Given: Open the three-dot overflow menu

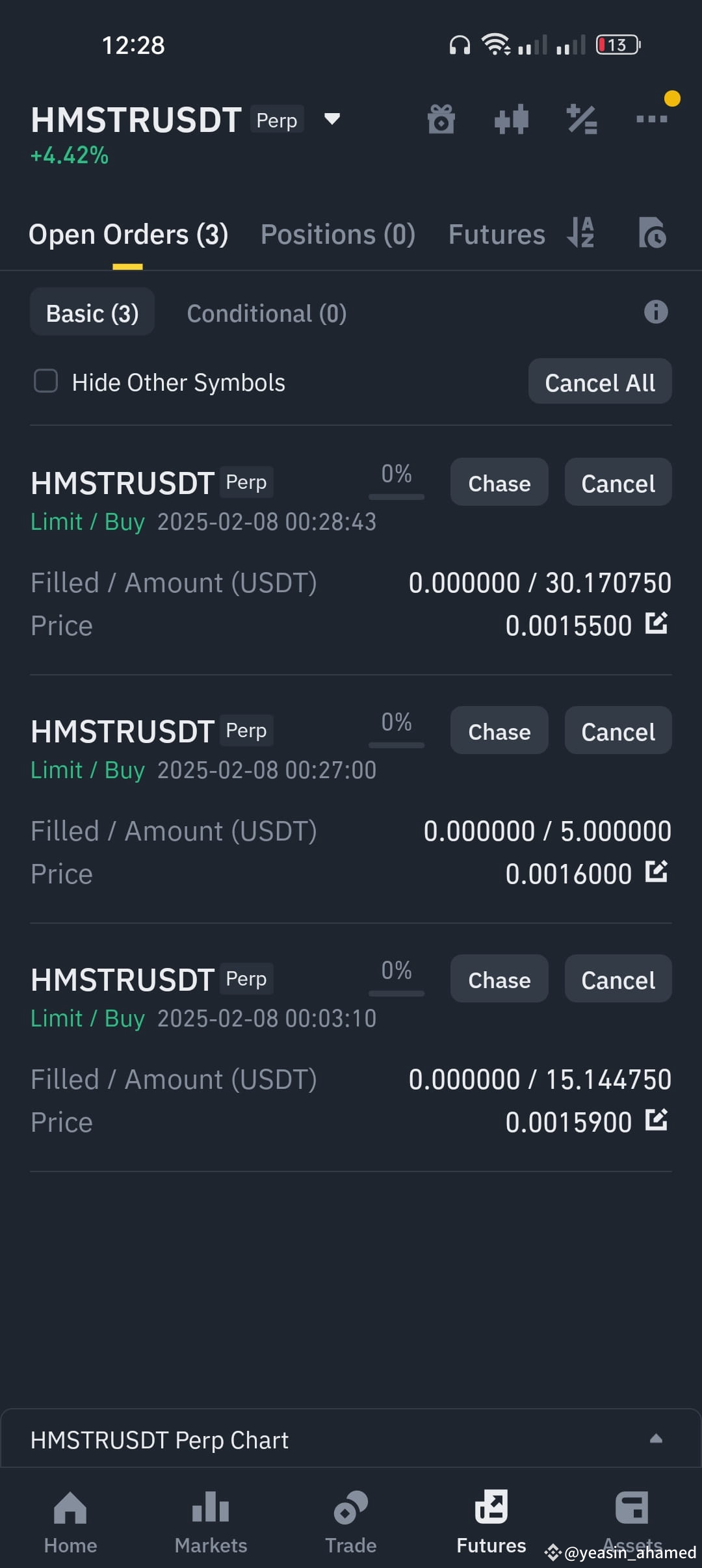Looking at the screenshot, I should tap(652, 119).
